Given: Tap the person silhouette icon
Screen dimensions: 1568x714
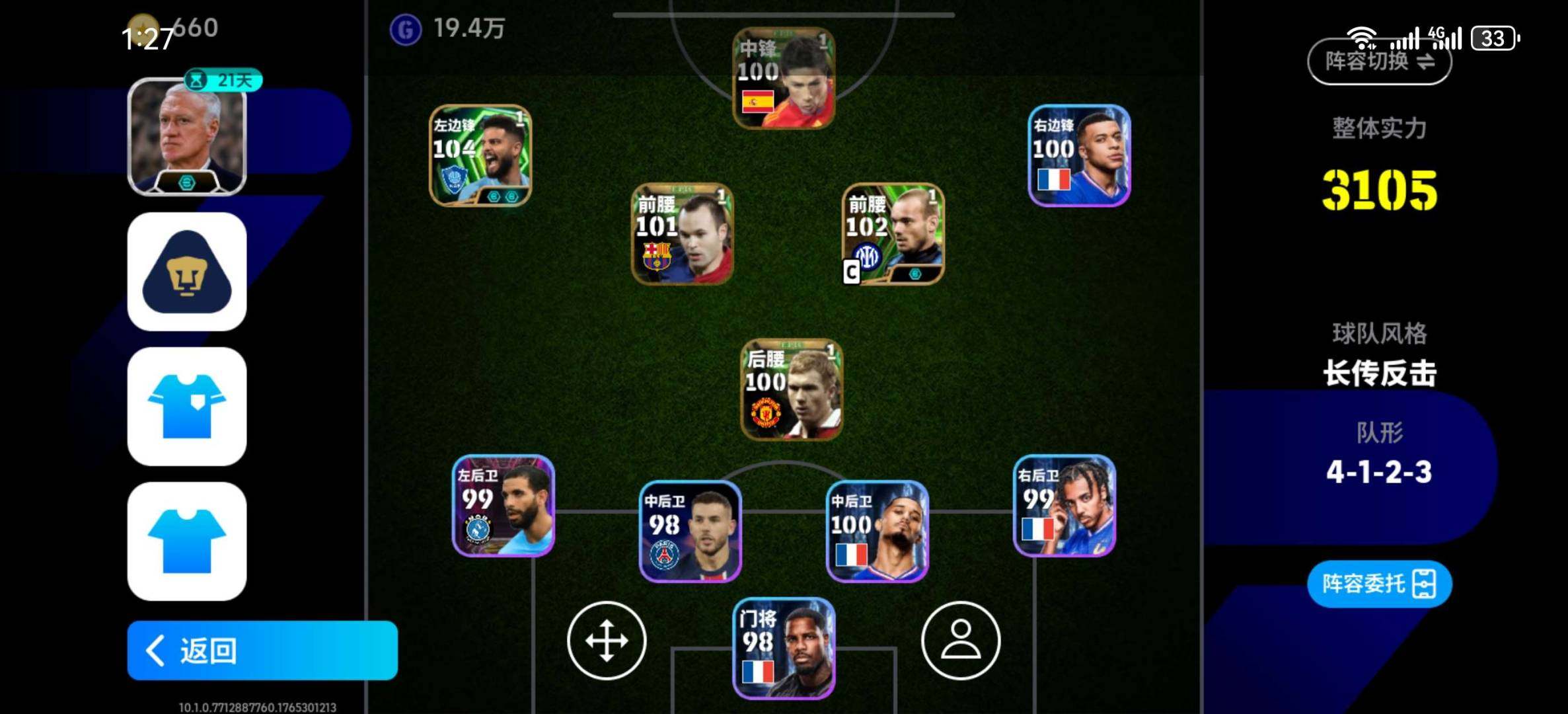Looking at the screenshot, I should click(x=960, y=640).
